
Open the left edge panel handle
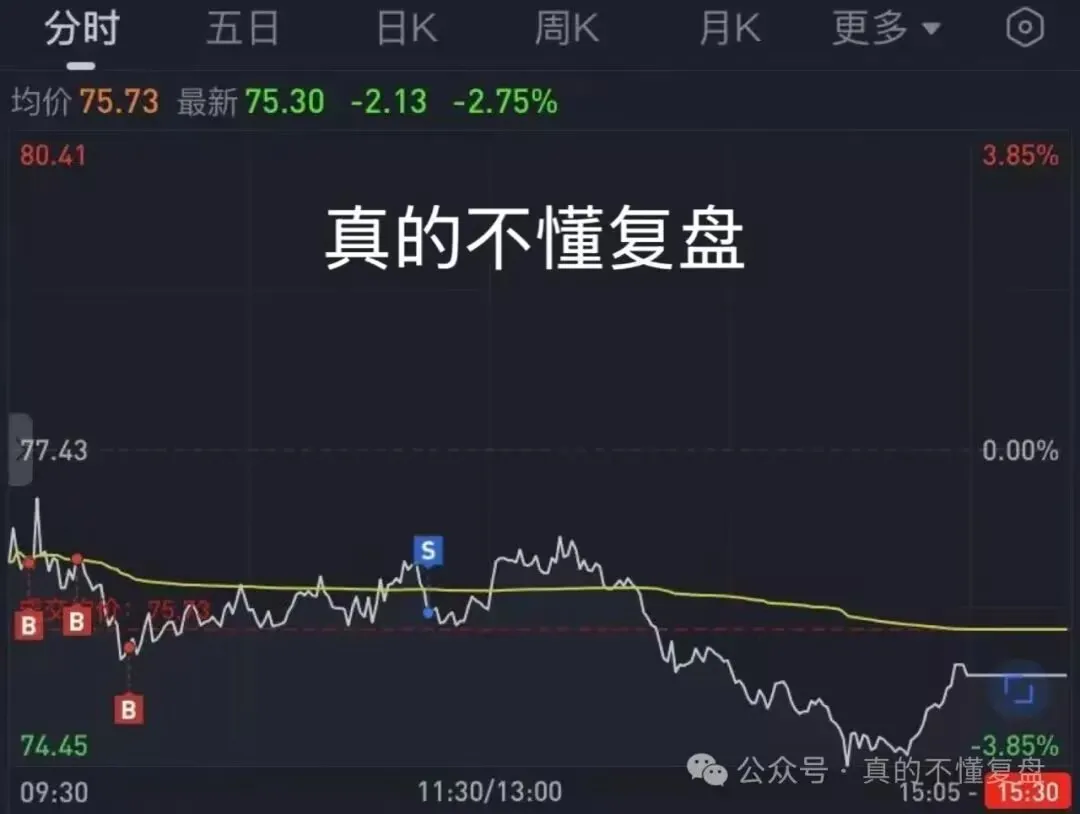tap(20, 450)
